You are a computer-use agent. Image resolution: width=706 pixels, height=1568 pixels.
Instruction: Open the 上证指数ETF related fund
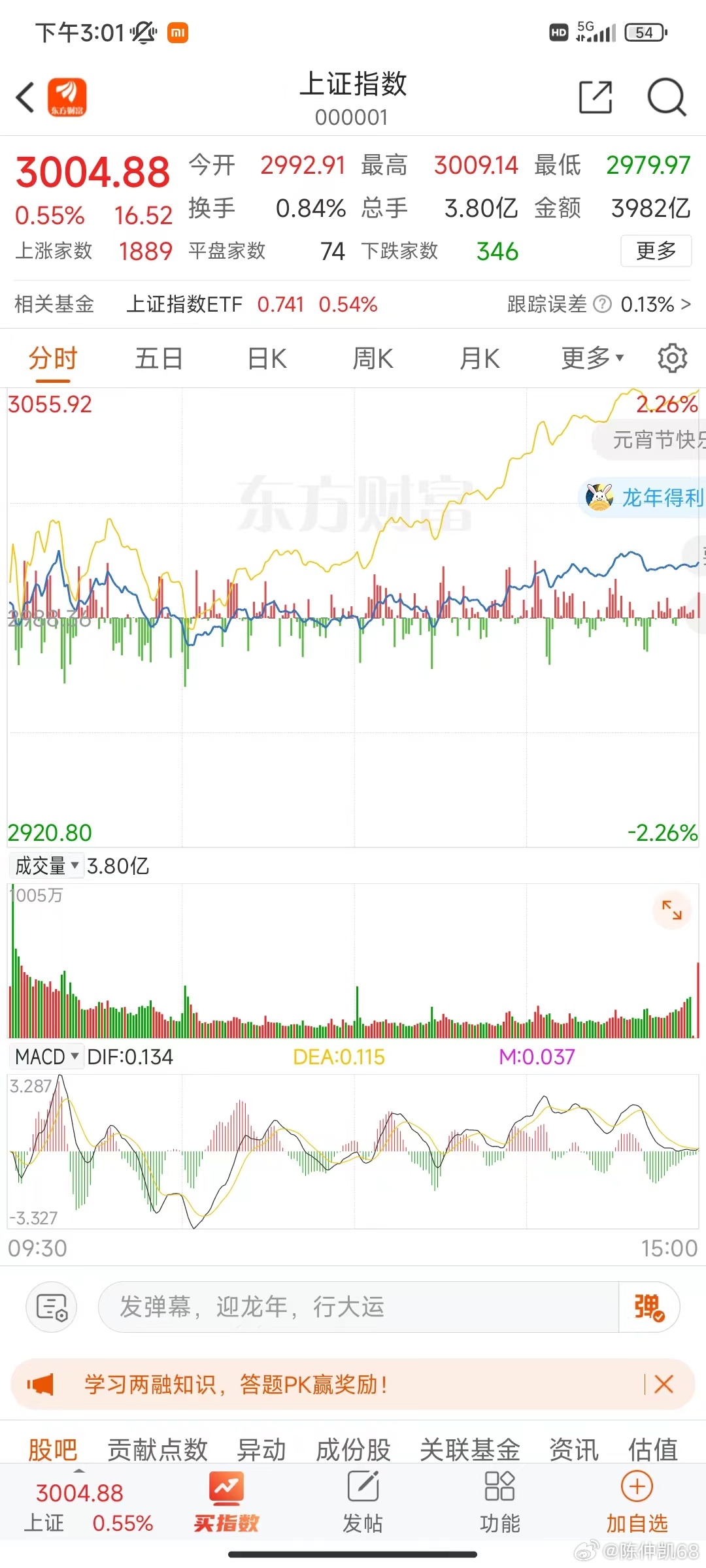point(184,304)
